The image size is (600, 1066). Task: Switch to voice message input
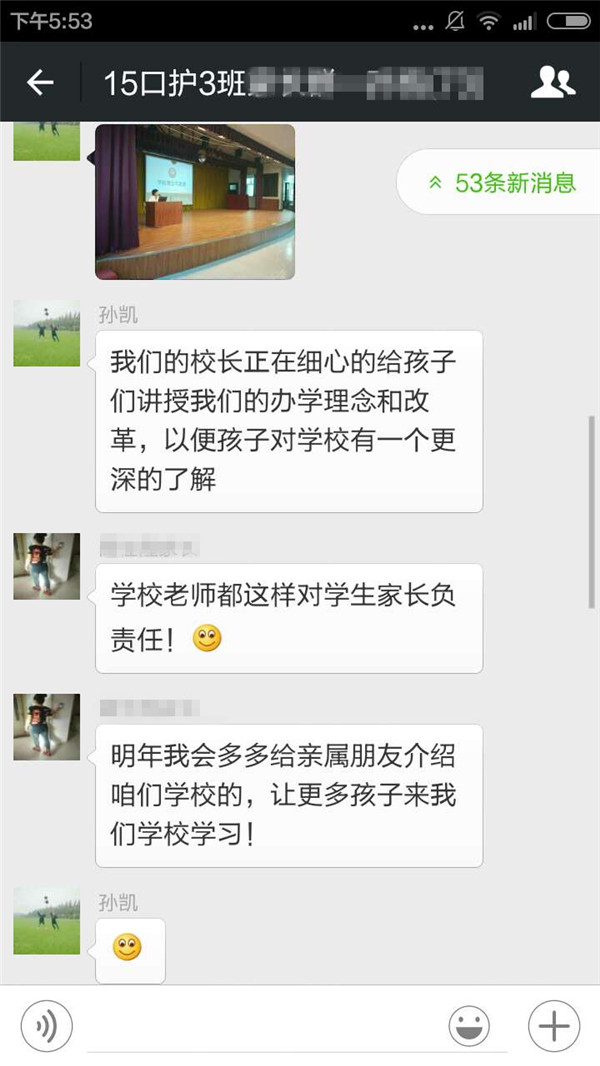[47, 1026]
